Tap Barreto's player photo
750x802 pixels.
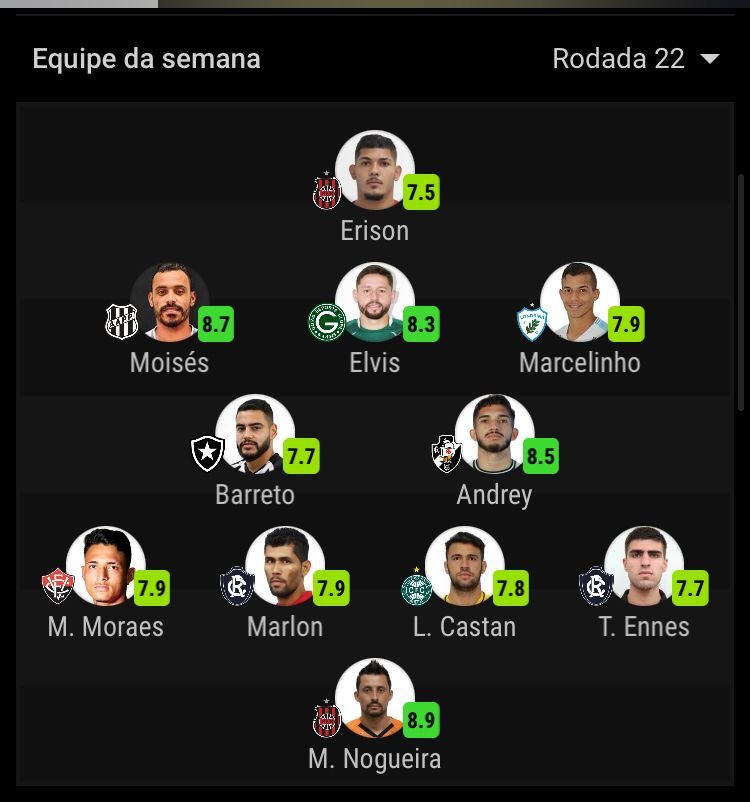pos(255,434)
